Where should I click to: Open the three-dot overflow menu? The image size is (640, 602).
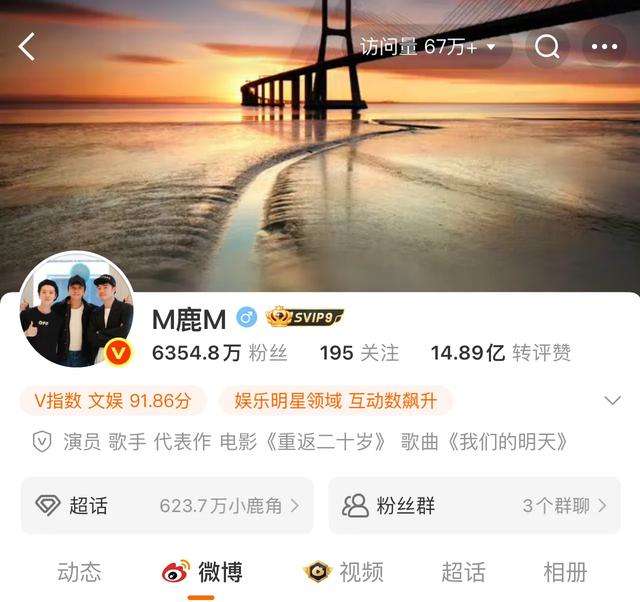[x=604, y=47]
